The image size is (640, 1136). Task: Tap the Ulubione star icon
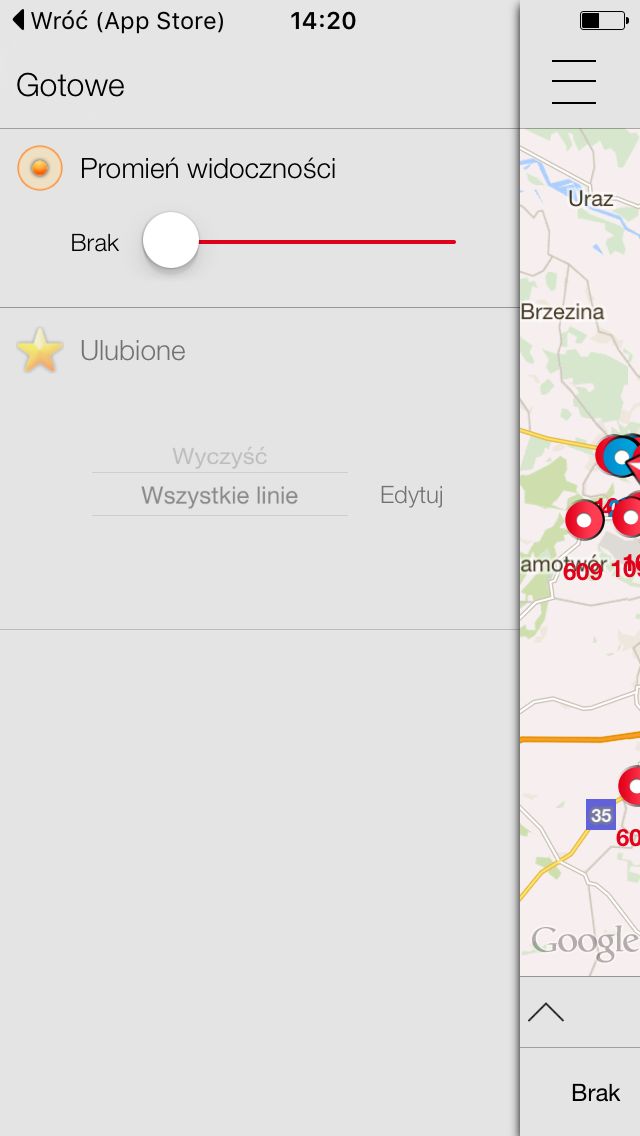point(40,351)
